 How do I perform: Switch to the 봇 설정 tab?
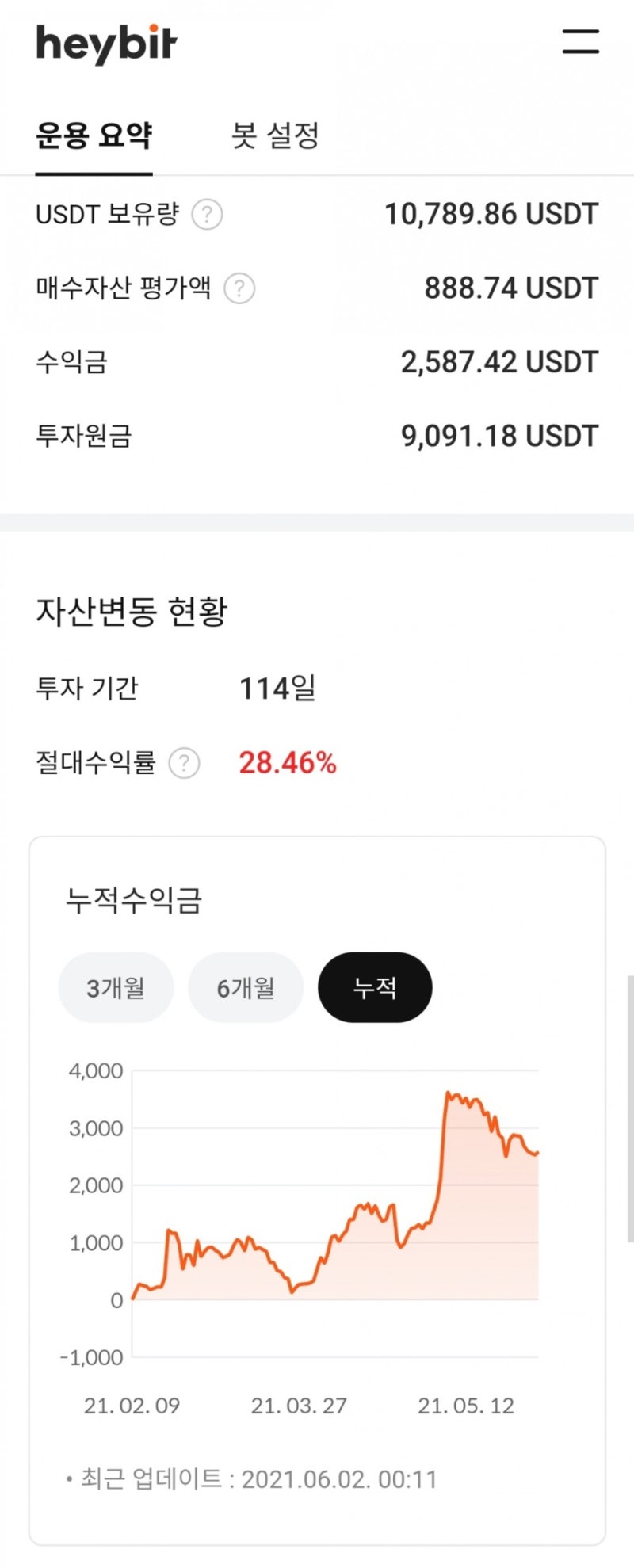pyautogui.click(x=276, y=136)
